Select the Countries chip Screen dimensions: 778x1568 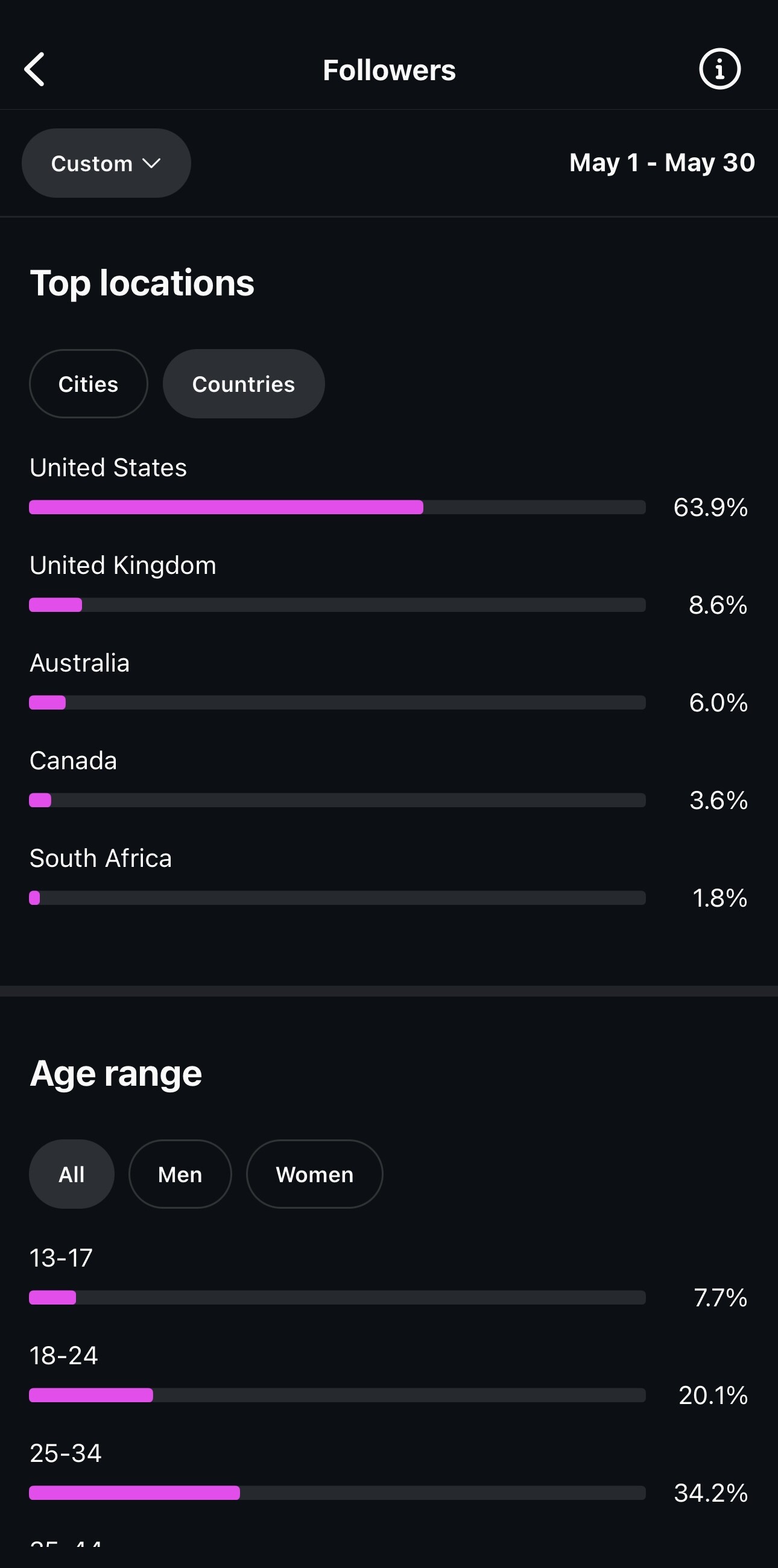244,383
